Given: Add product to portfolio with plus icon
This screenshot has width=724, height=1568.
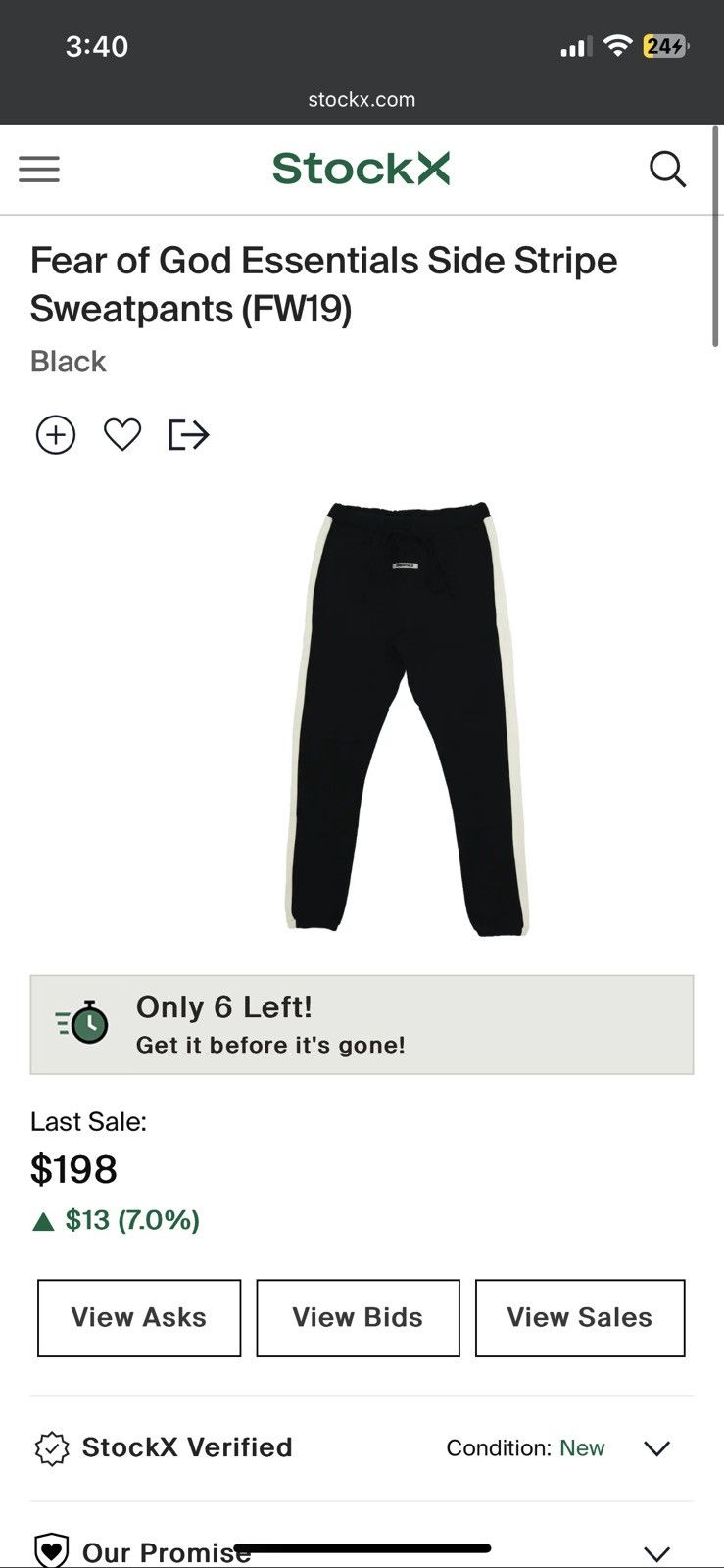Looking at the screenshot, I should [x=56, y=434].
